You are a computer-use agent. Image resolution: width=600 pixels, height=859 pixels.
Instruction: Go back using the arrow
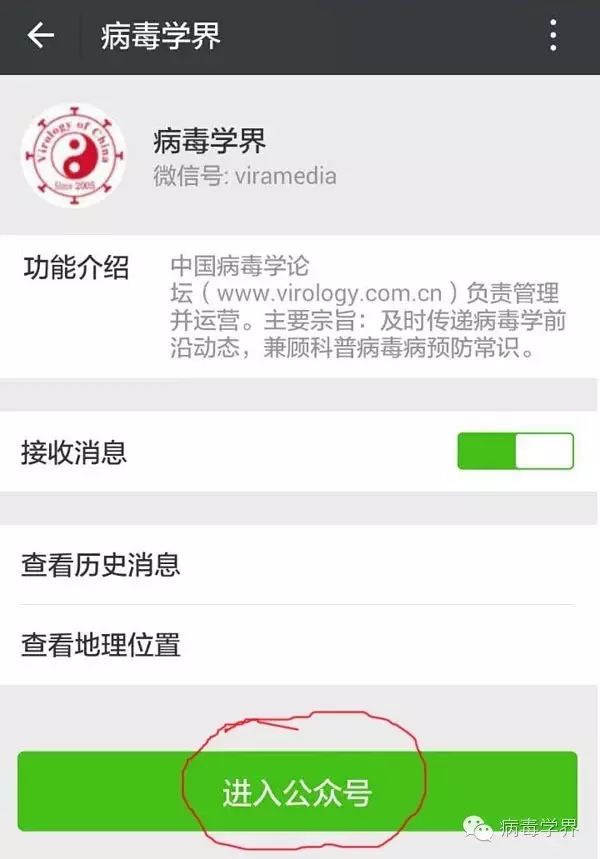(40, 36)
